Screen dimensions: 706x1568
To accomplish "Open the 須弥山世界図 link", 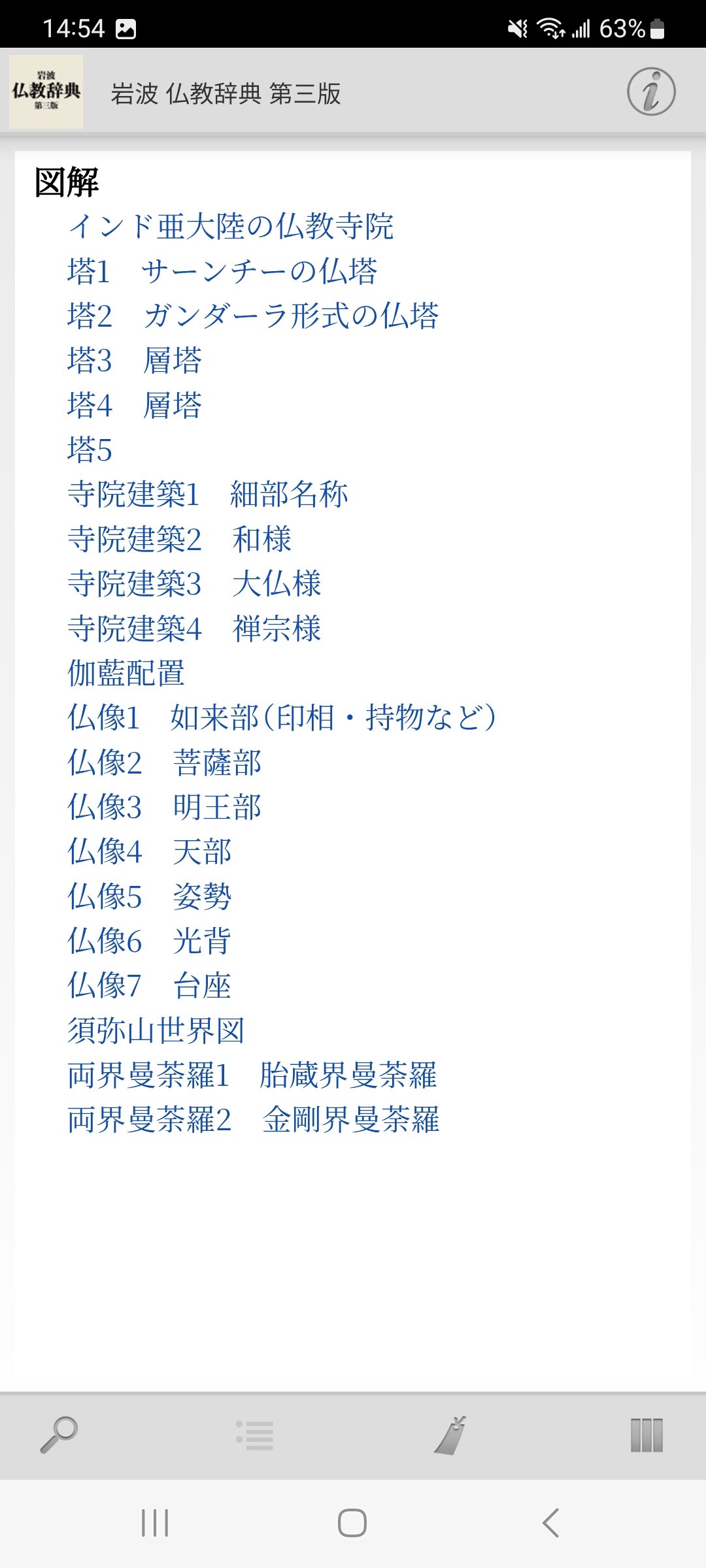I will coord(156,1031).
